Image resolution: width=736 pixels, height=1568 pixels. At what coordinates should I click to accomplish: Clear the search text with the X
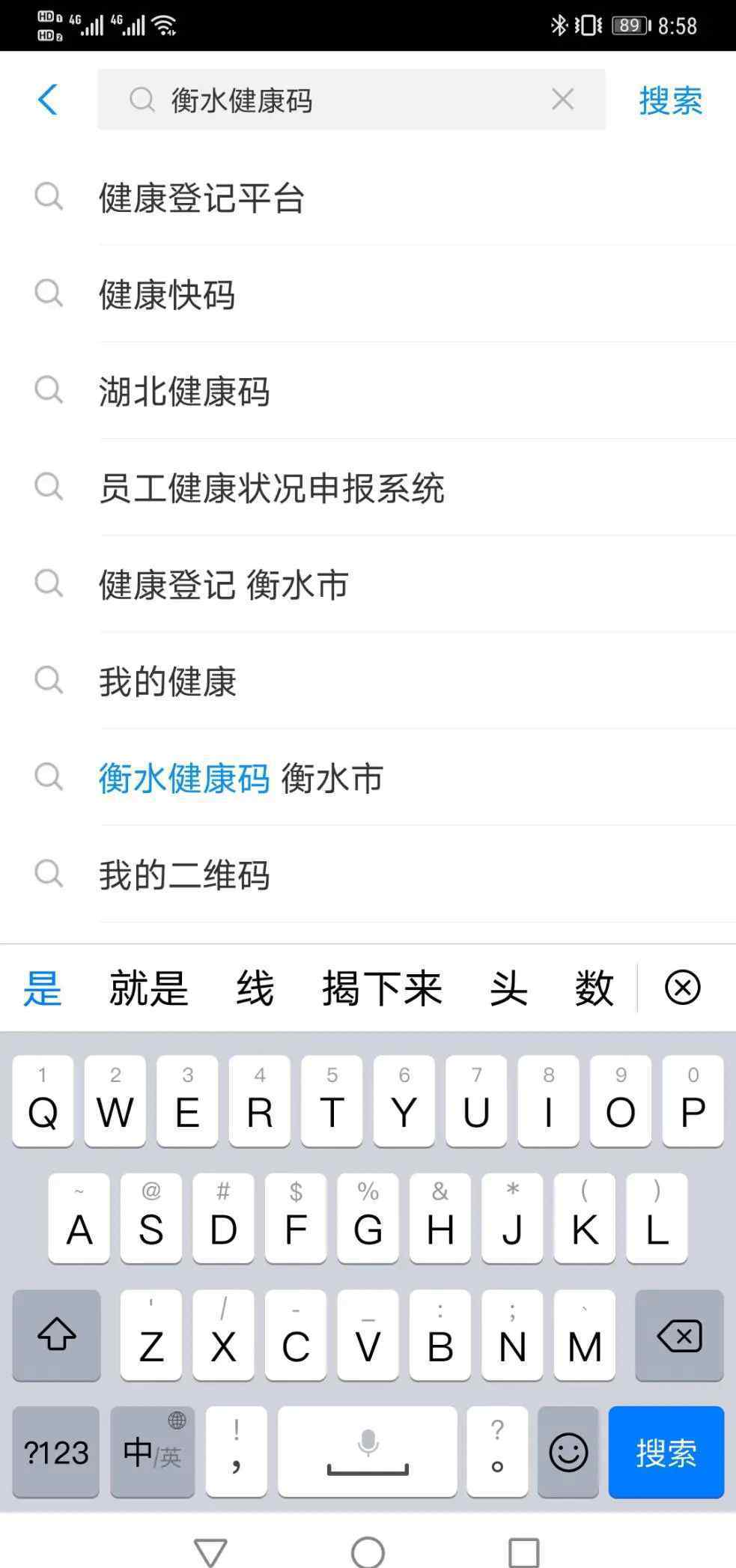pyautogui.click(x=562, y=99)
